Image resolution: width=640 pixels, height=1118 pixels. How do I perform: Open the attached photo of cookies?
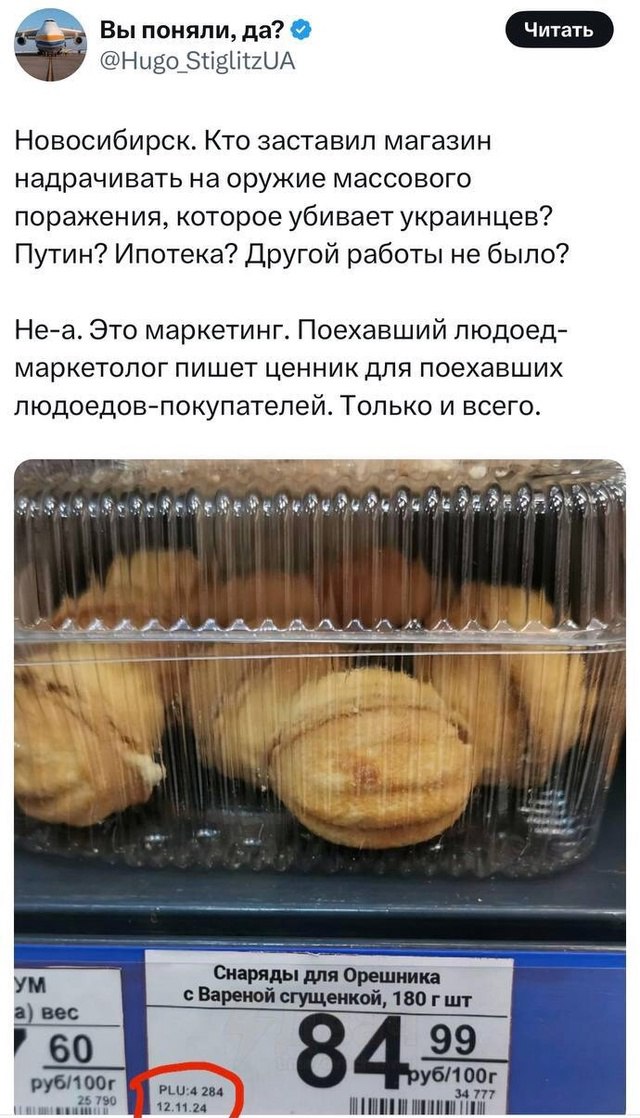click(320, 700)
